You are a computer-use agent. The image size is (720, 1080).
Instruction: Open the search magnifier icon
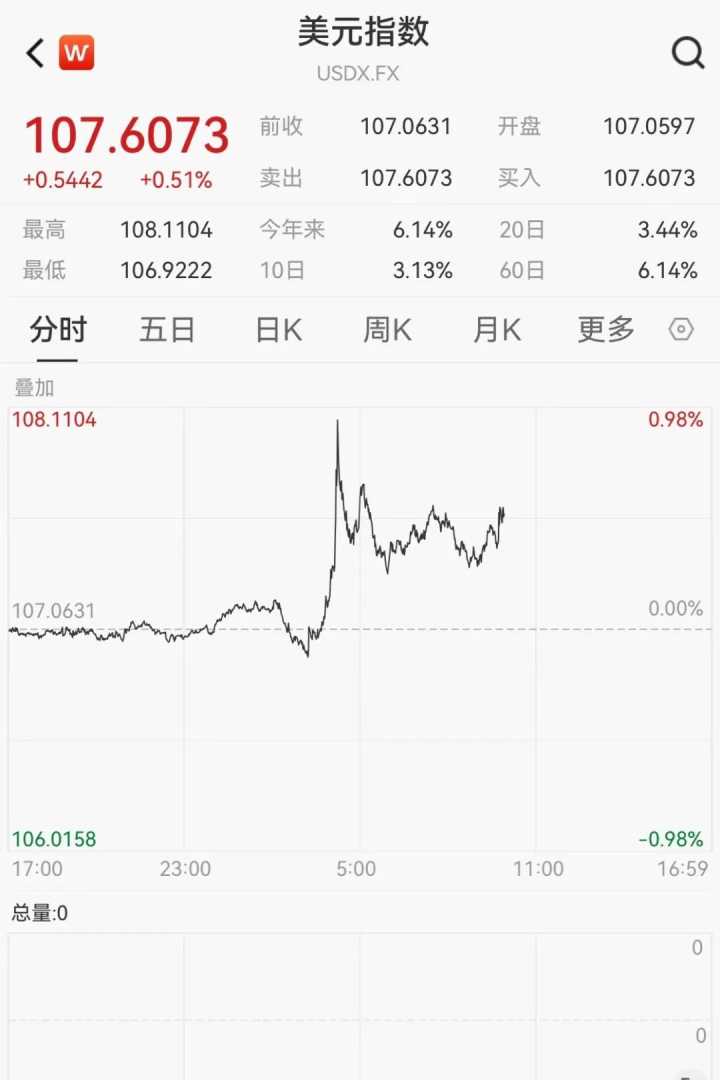click(x=688, y=53)
